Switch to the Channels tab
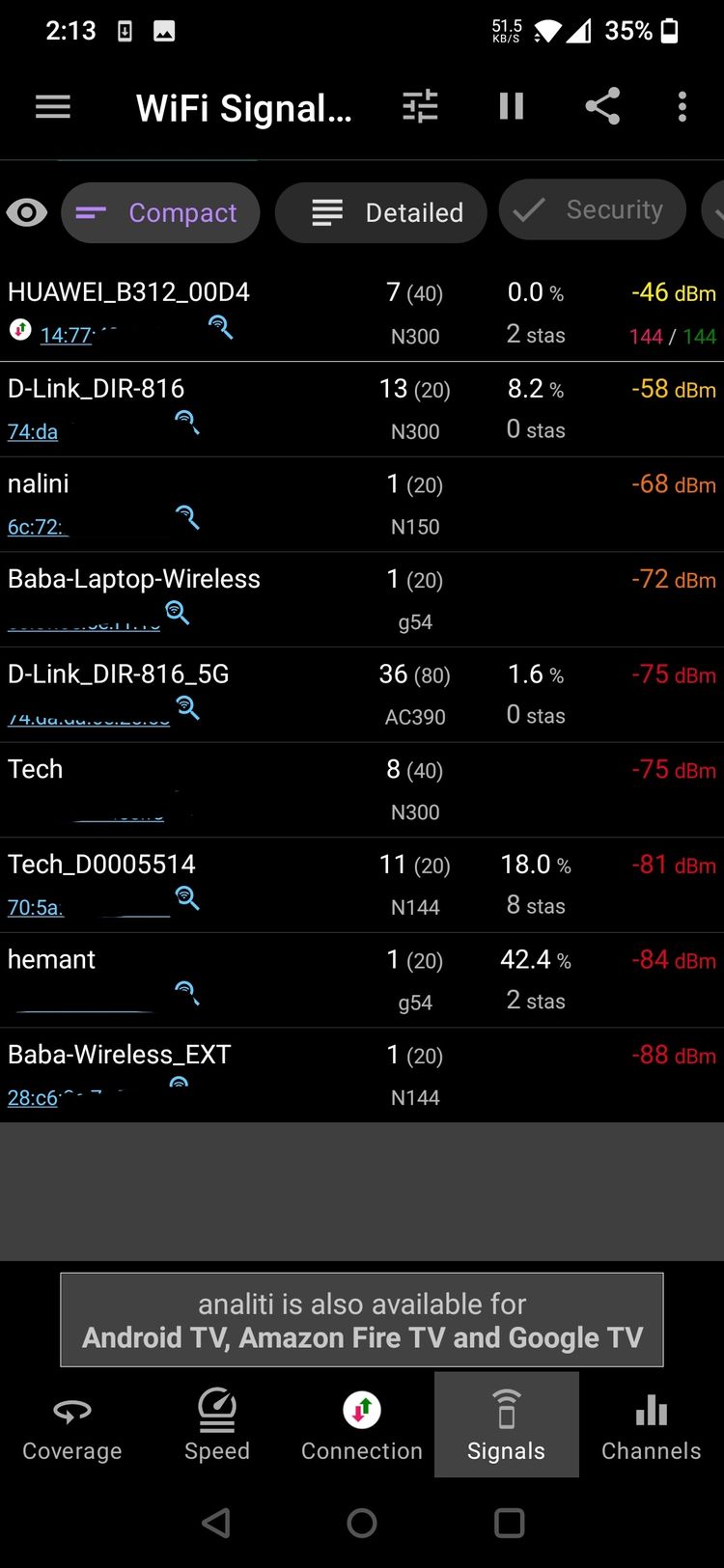 tap(652, 1425)
